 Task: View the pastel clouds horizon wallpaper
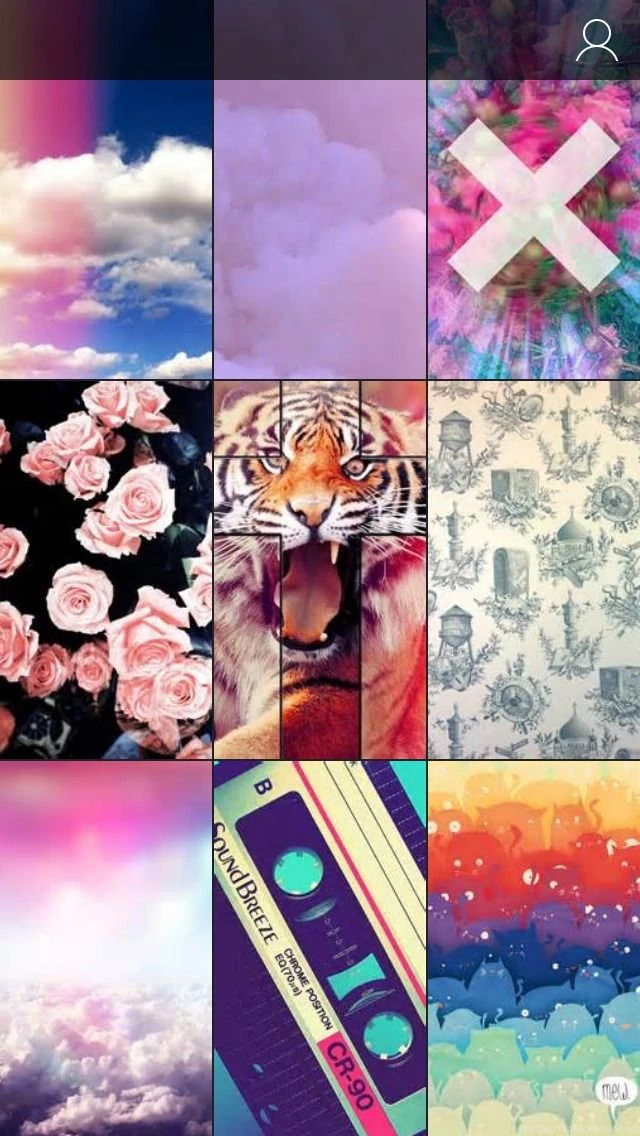tap(106, 948)
